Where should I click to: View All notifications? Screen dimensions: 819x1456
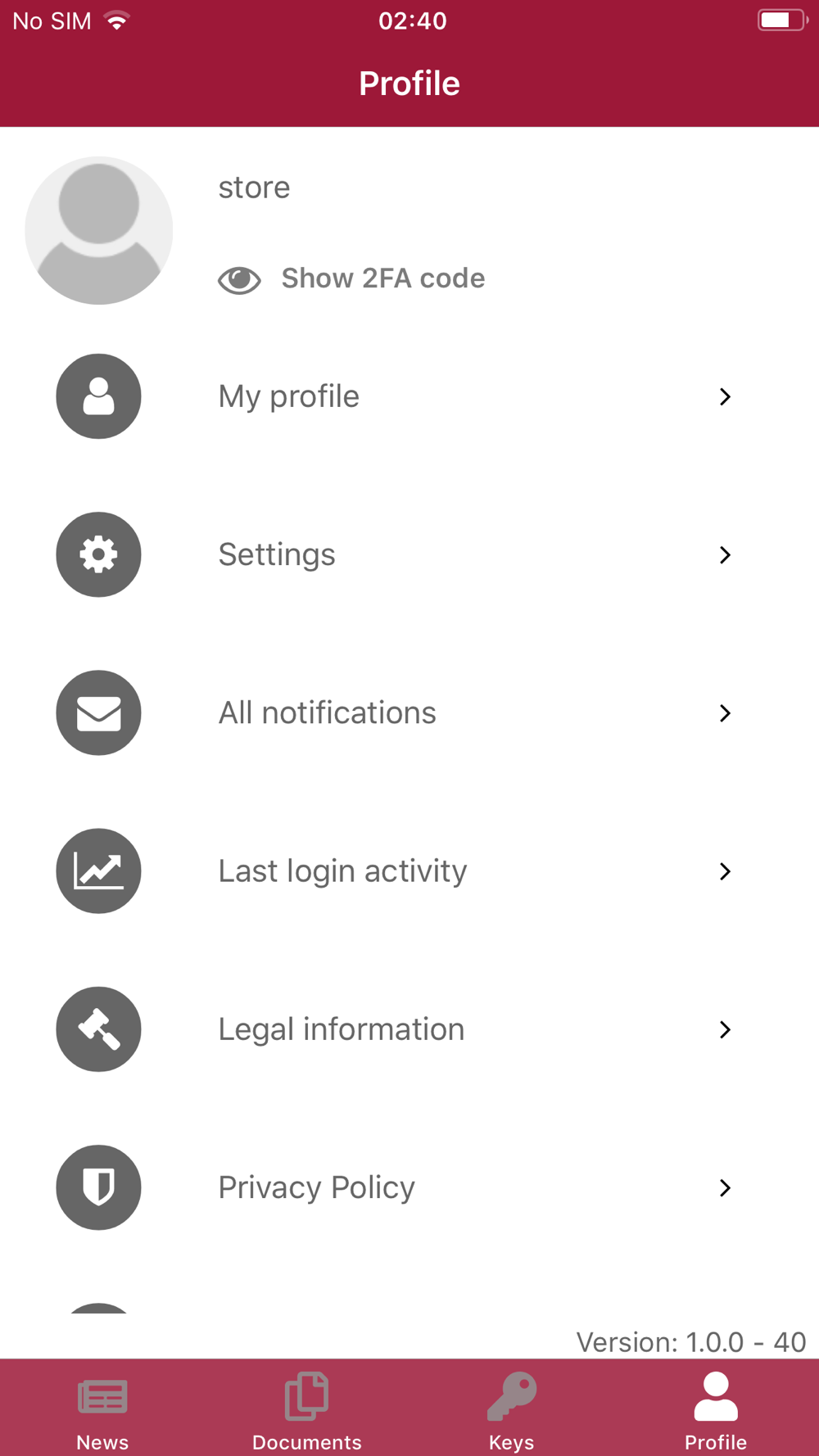click(409, 712)
